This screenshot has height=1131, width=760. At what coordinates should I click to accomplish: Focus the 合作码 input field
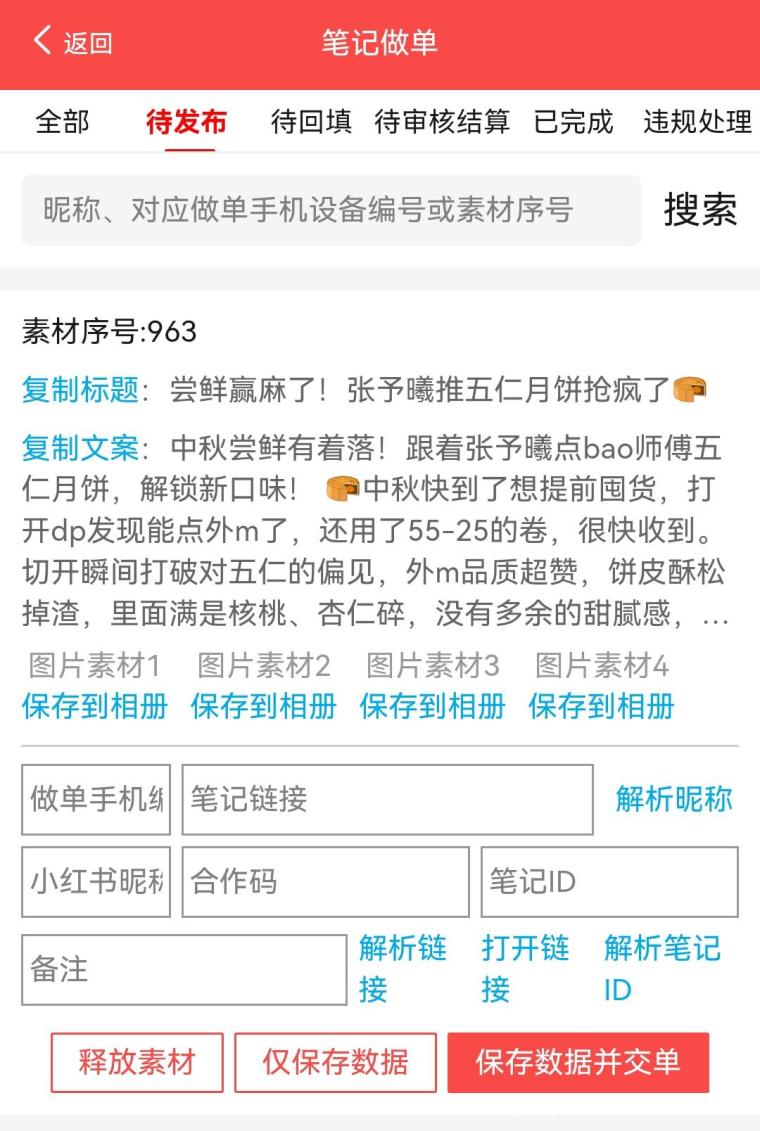point(325,882)
